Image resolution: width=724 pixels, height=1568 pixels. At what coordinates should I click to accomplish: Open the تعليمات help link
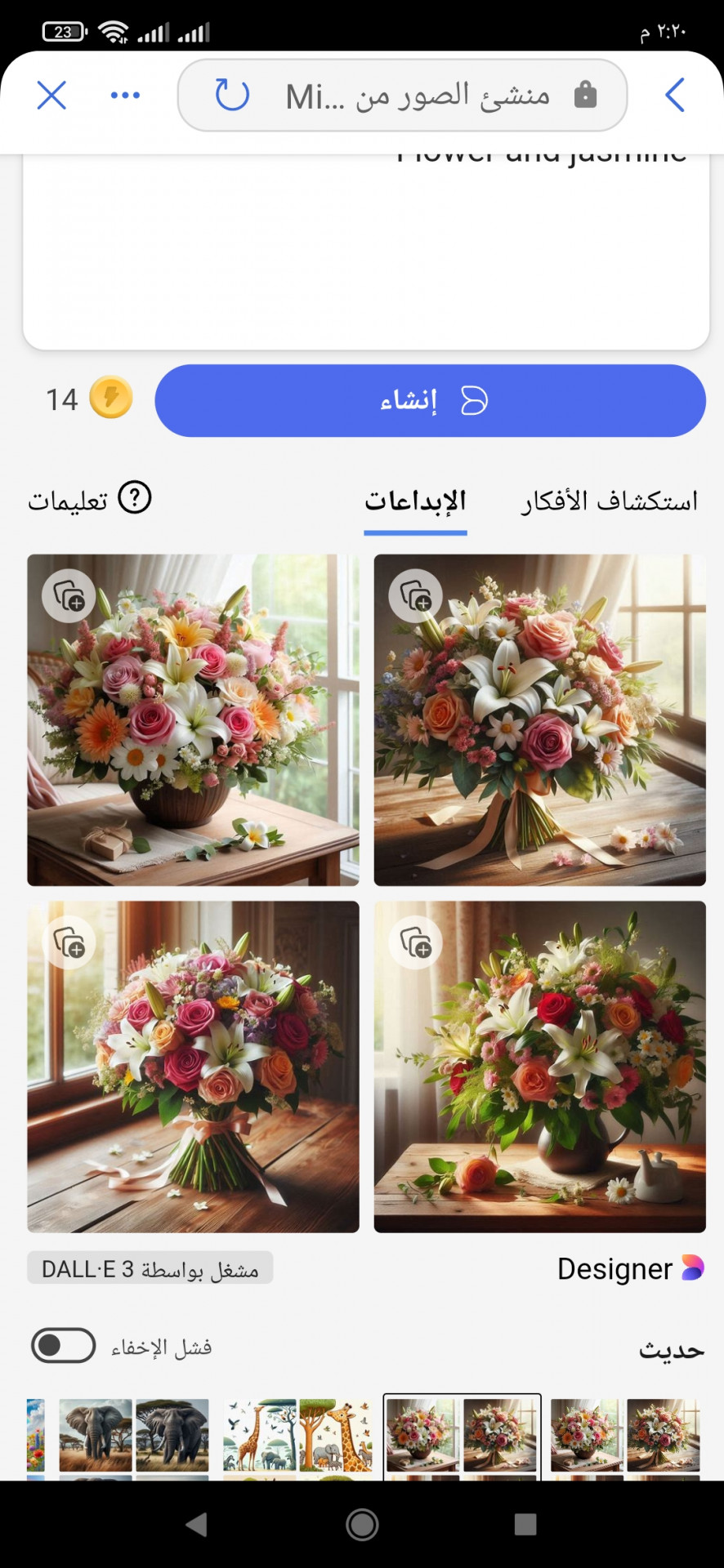[x=90, y=499]
